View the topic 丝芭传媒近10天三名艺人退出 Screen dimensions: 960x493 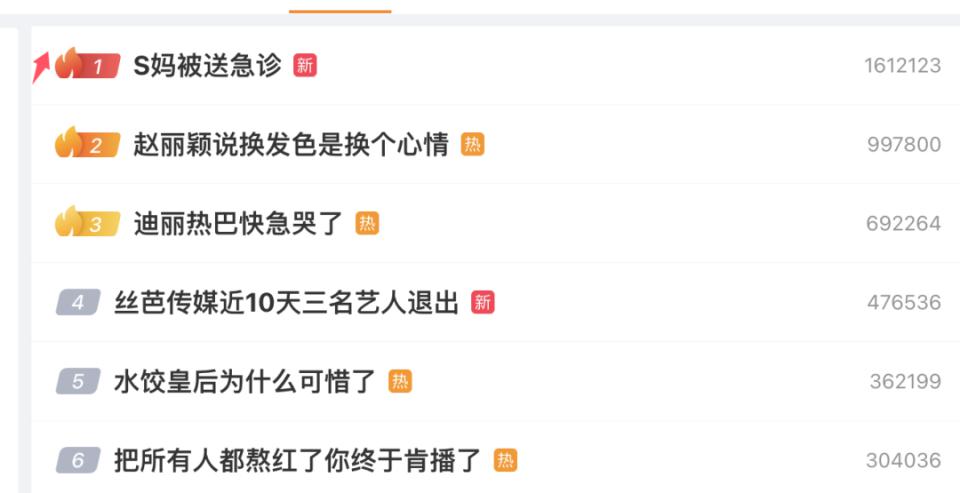pyautogui.click(x=286, y=303)
